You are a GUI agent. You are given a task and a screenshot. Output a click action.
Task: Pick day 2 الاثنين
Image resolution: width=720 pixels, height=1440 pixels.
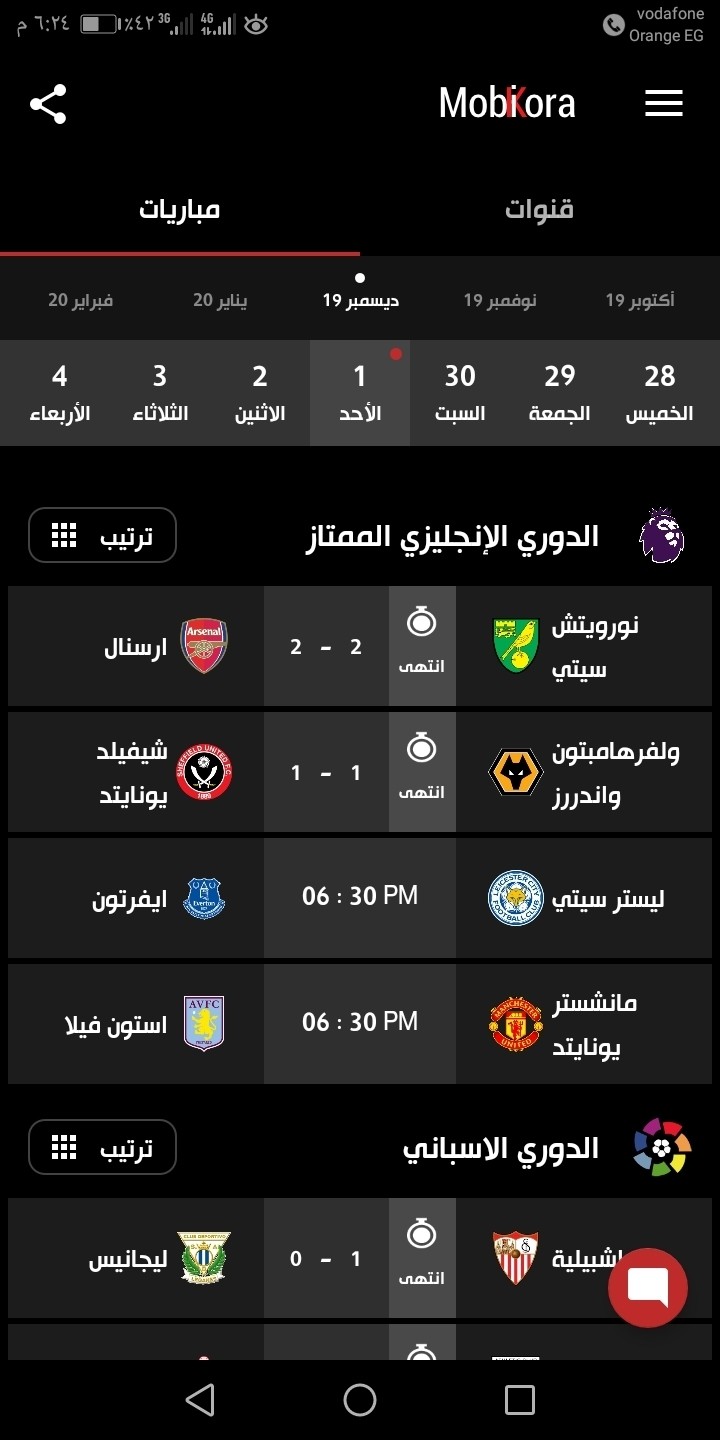coord(260,392)
